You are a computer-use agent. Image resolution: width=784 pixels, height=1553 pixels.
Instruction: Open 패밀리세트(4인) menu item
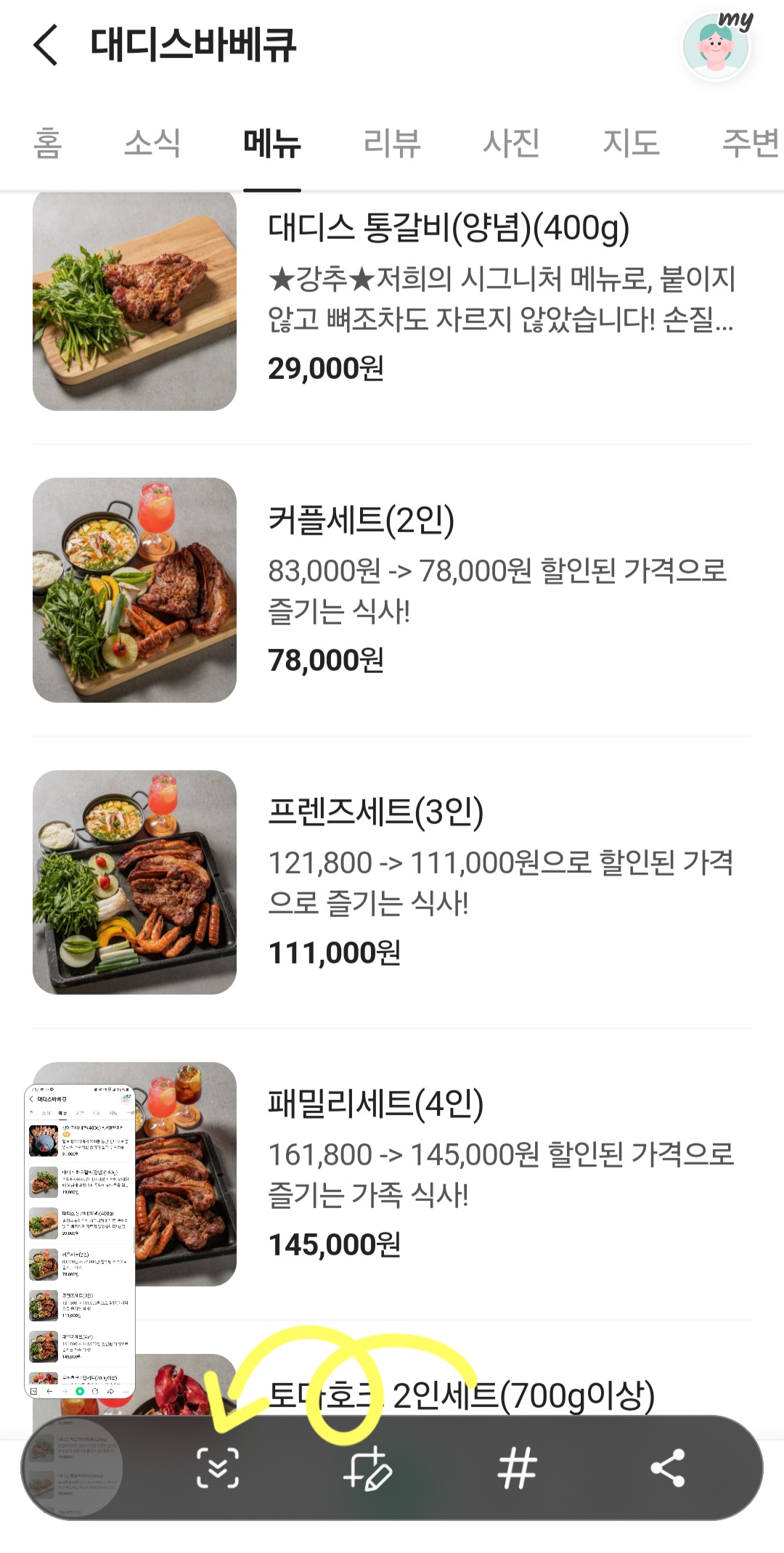coord(375,1104)
